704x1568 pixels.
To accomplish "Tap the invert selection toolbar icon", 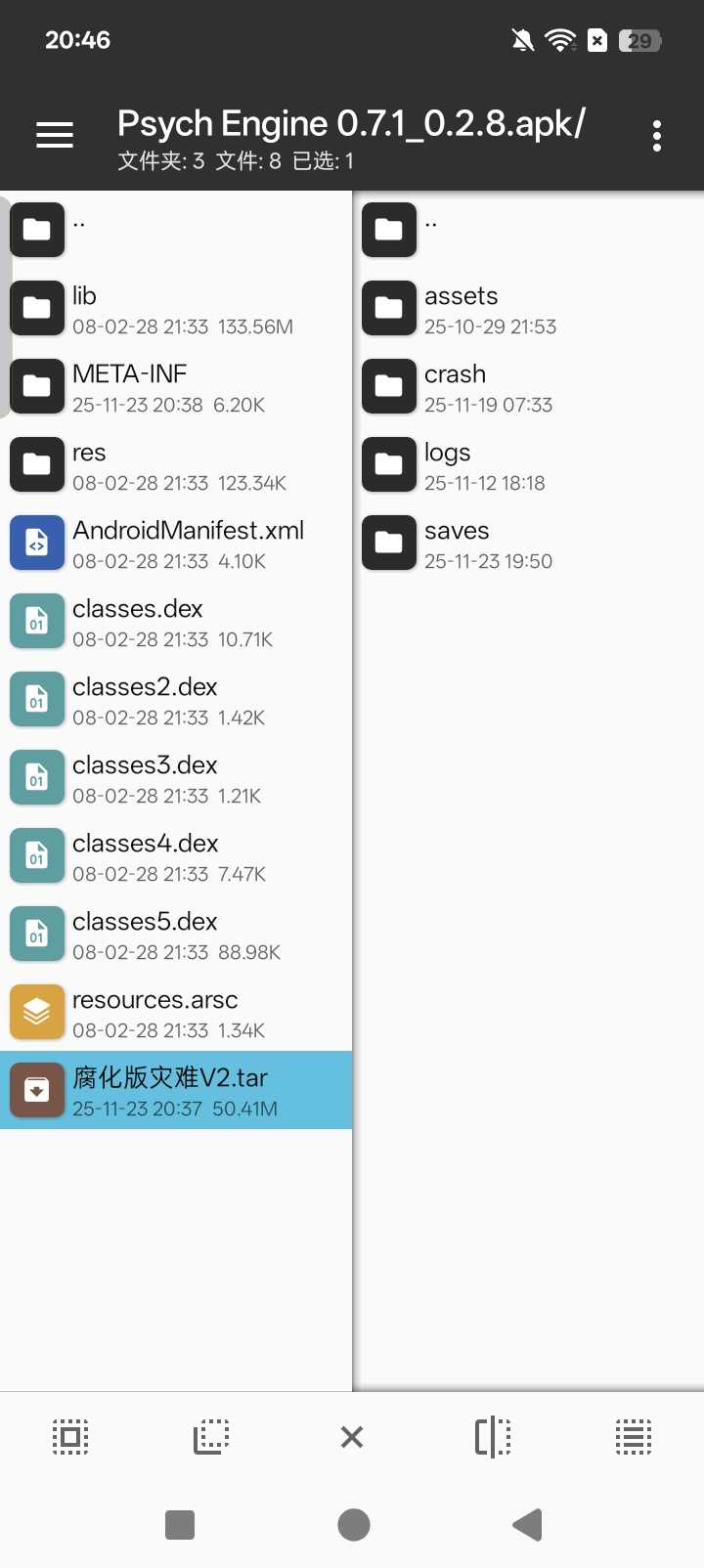I will tap(493, 1437).
